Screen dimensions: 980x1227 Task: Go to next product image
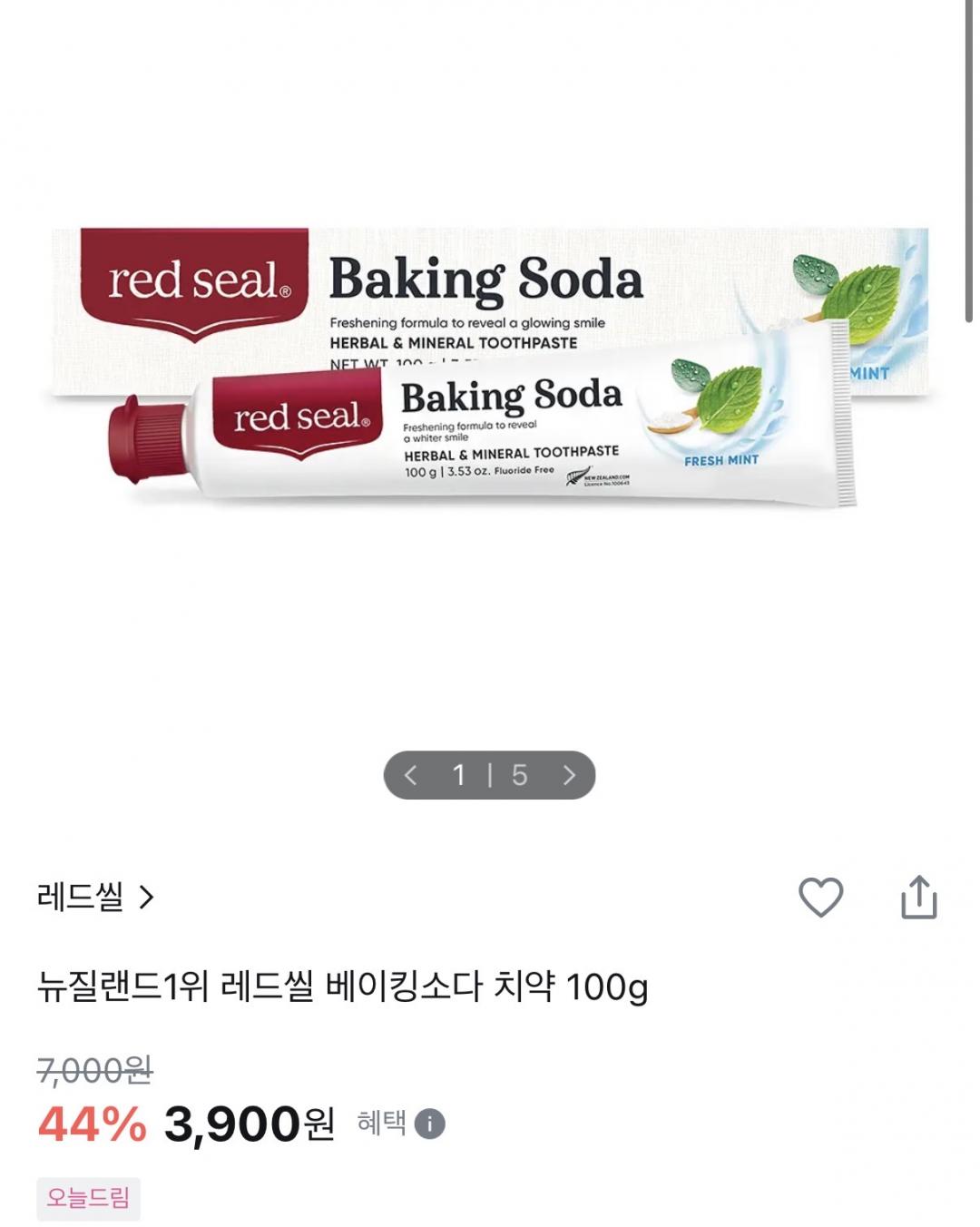coord(569,775)
